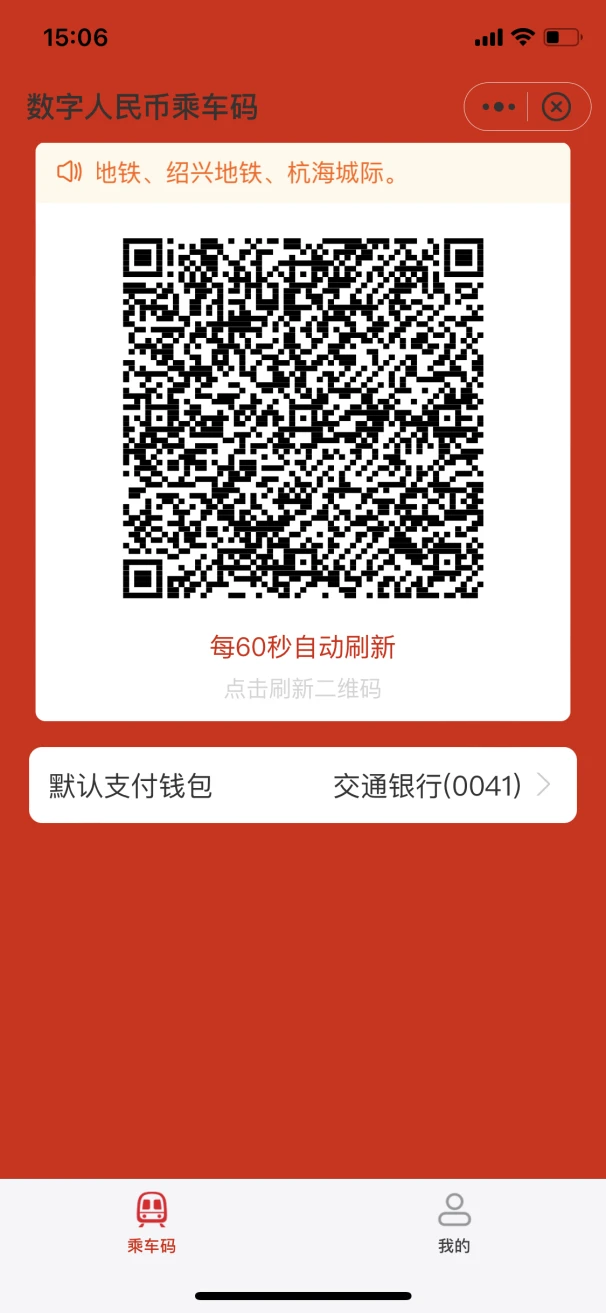This screenshot has width=606, height=1313.
Task: Switch to the 我的 tab
Action: [454, 1222]
